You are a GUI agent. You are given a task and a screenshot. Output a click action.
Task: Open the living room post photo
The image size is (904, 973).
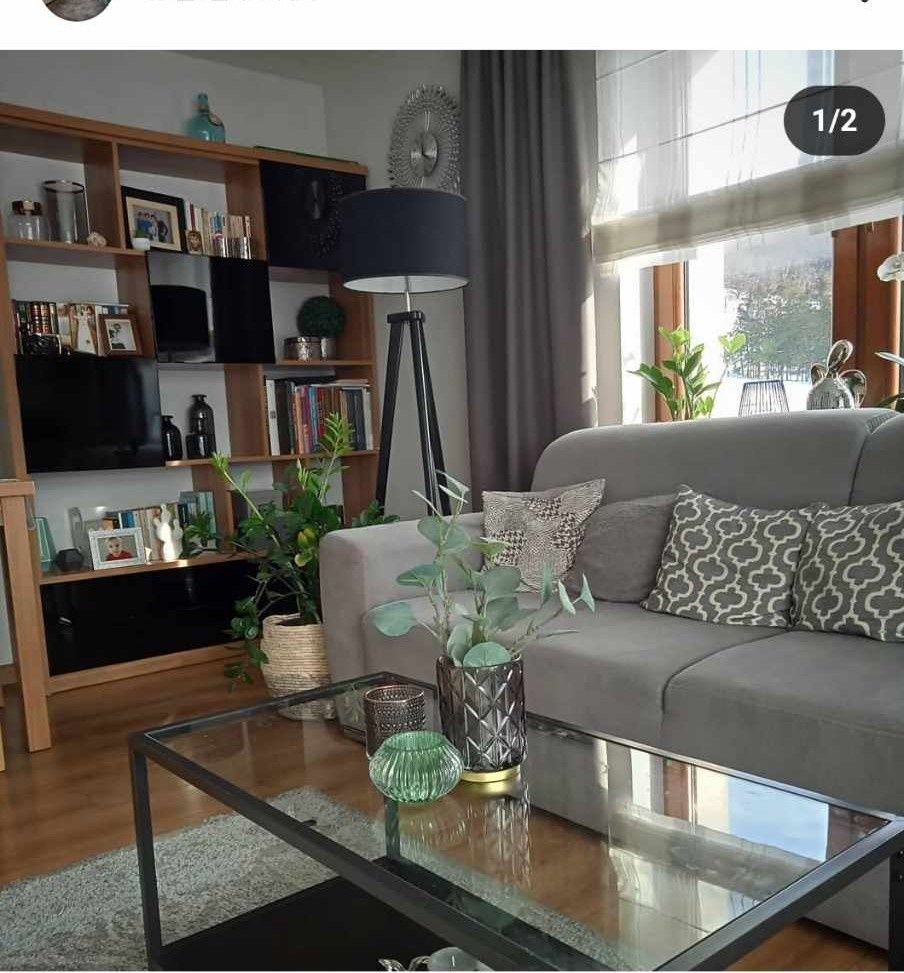(x=452, y=510)
